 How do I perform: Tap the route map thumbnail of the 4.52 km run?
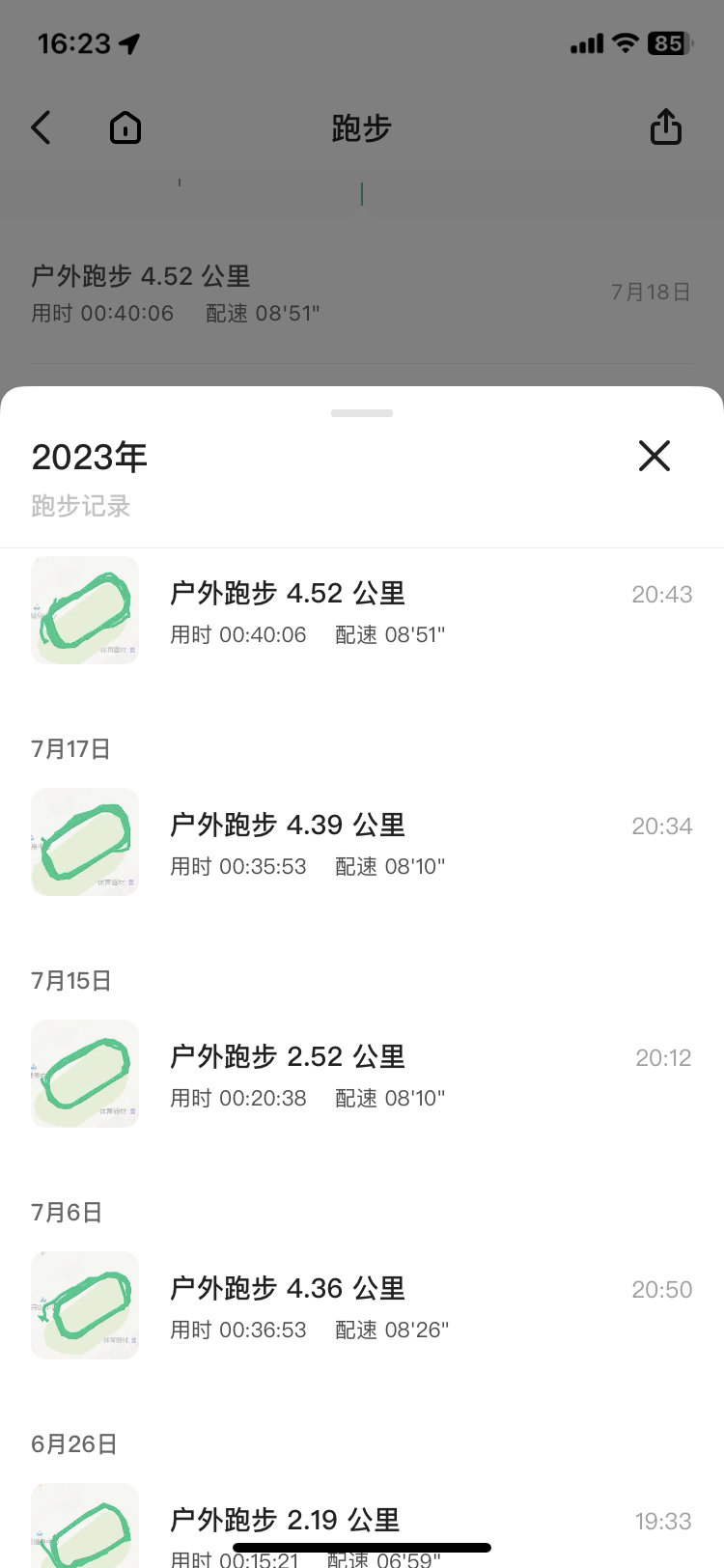84,610
